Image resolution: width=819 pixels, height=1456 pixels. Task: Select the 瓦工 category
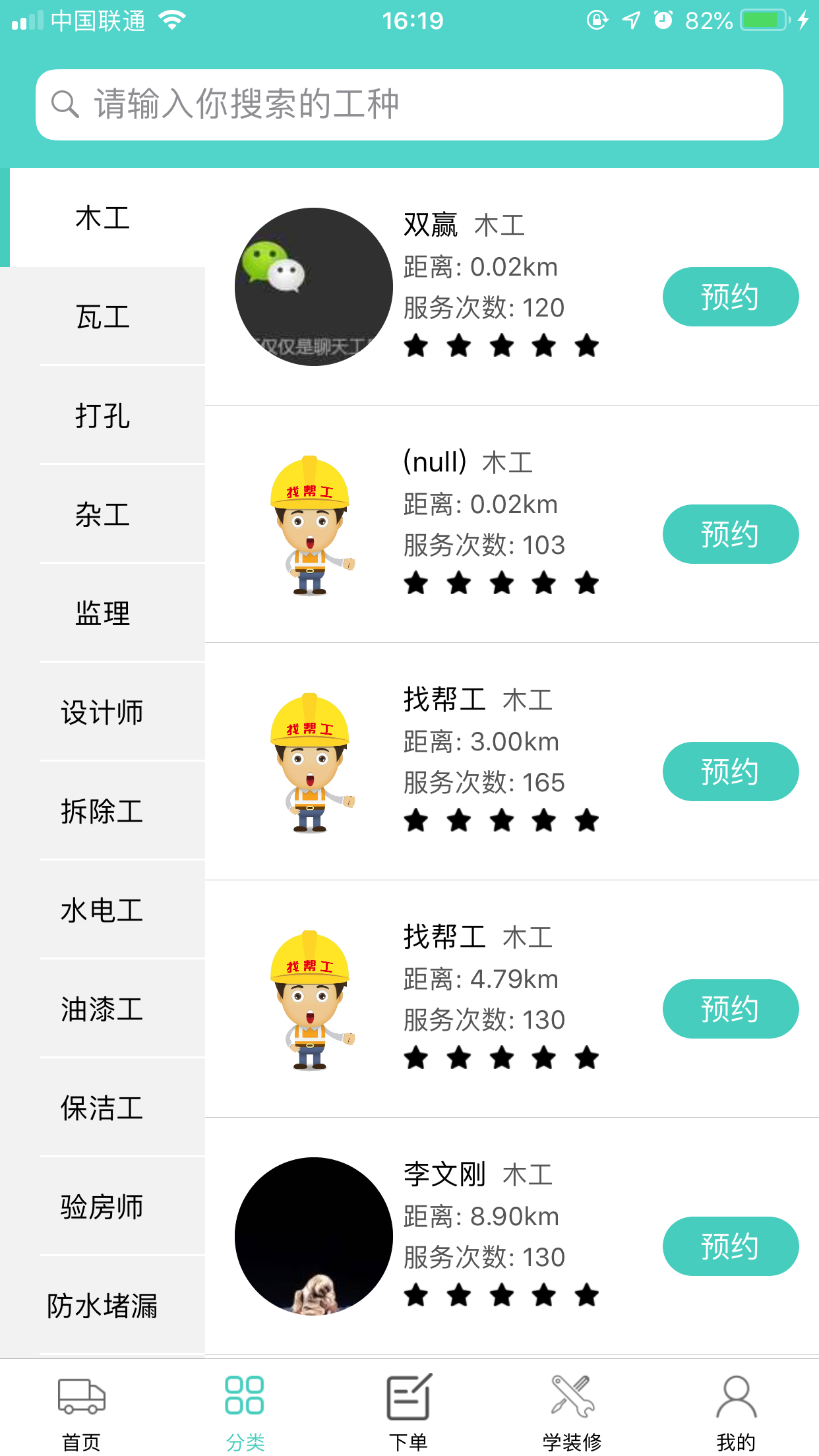[x=103, y=317]
